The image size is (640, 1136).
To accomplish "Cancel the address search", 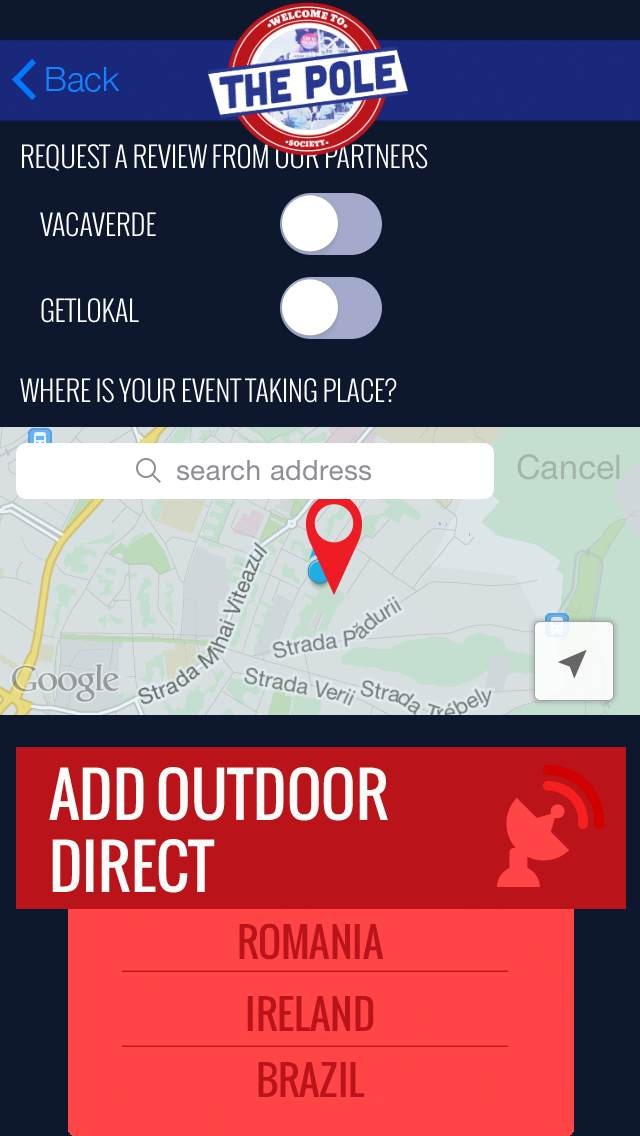I will pyautogui.click(x=568, y=468).
